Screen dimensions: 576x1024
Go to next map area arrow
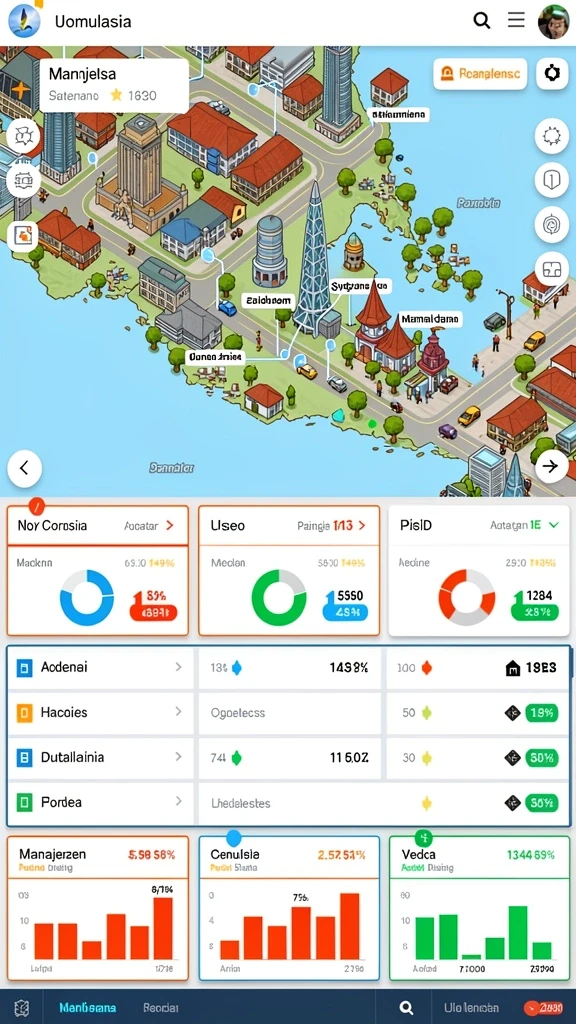coord(551,466)
